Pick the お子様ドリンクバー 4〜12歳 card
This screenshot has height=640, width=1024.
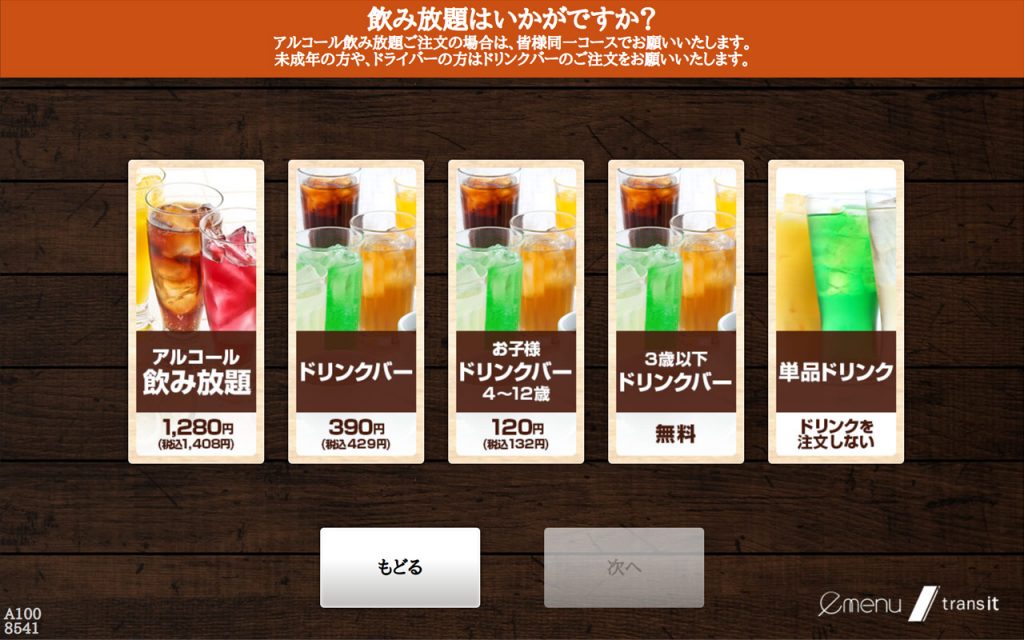[516, 312]
